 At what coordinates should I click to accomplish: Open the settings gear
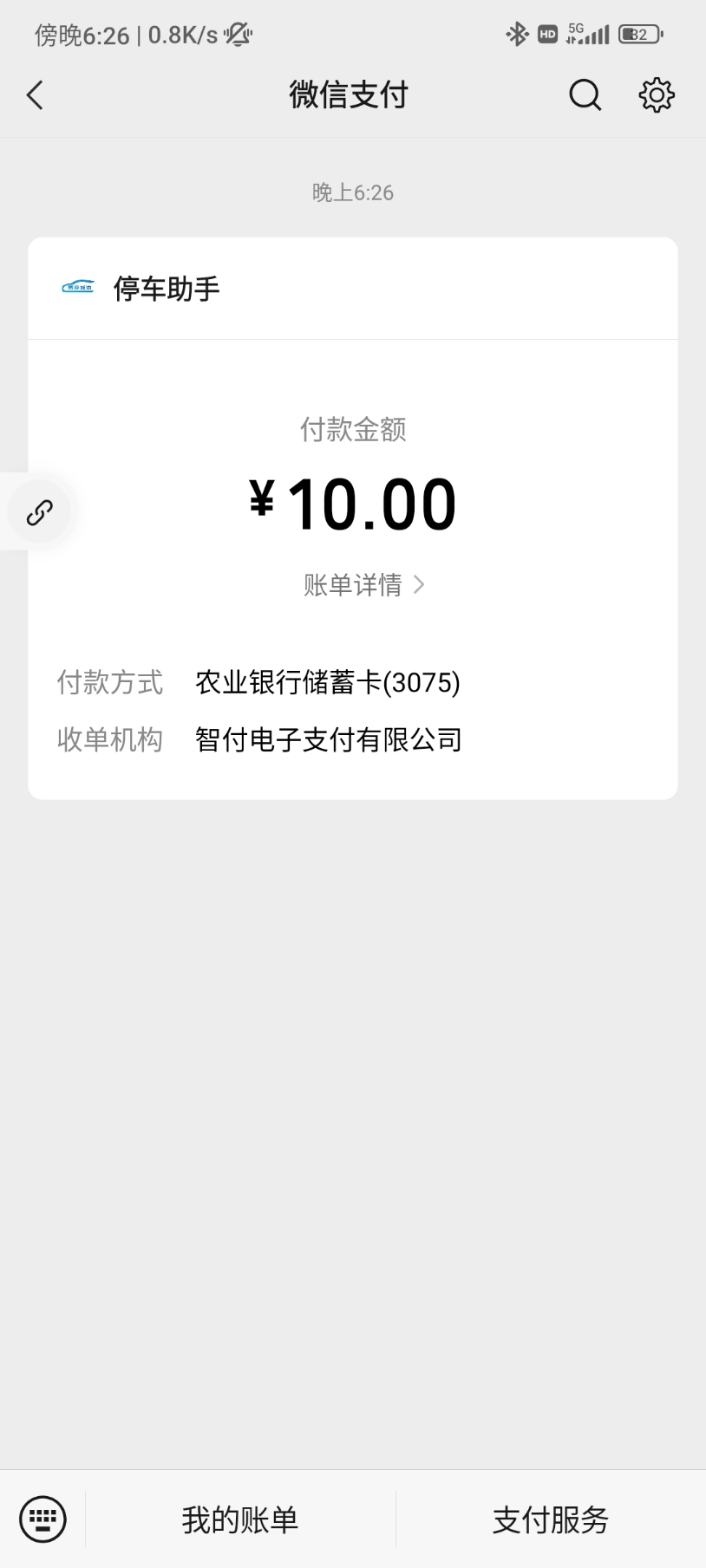coord(657,95)
